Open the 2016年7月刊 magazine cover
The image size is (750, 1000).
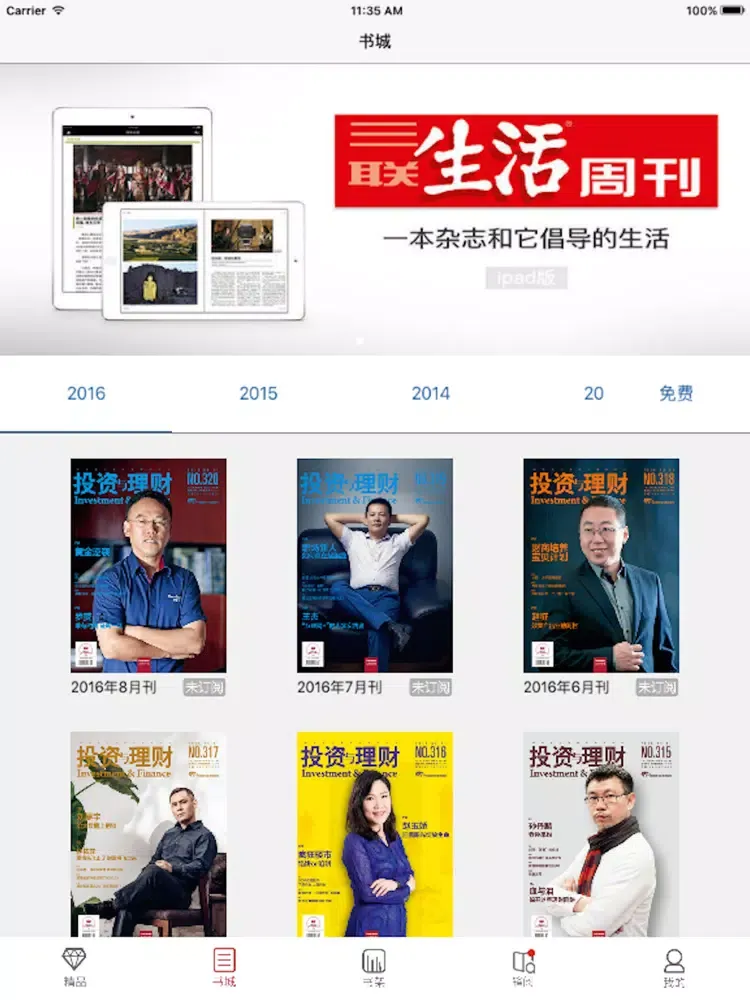pyautogui.click(x=375, y=565)
